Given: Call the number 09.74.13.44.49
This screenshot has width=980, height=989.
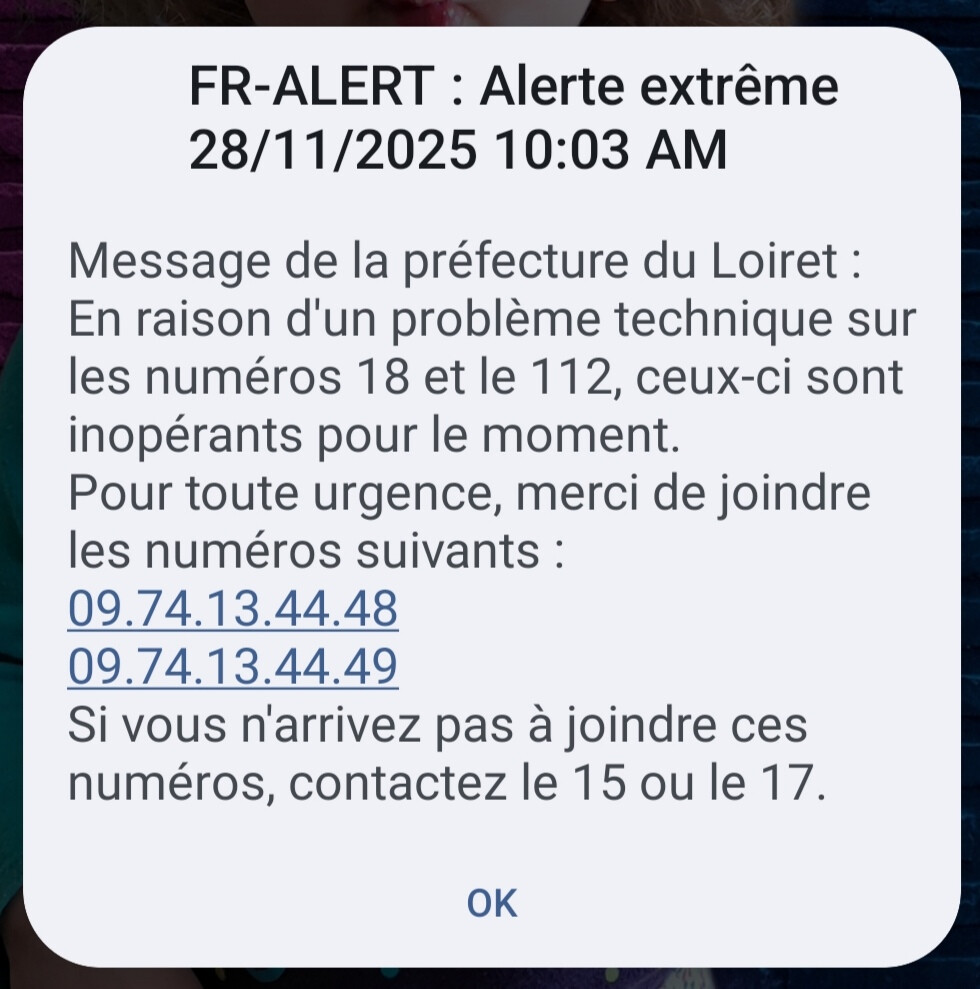Looking at the screenshot, I should pos(233,666).
